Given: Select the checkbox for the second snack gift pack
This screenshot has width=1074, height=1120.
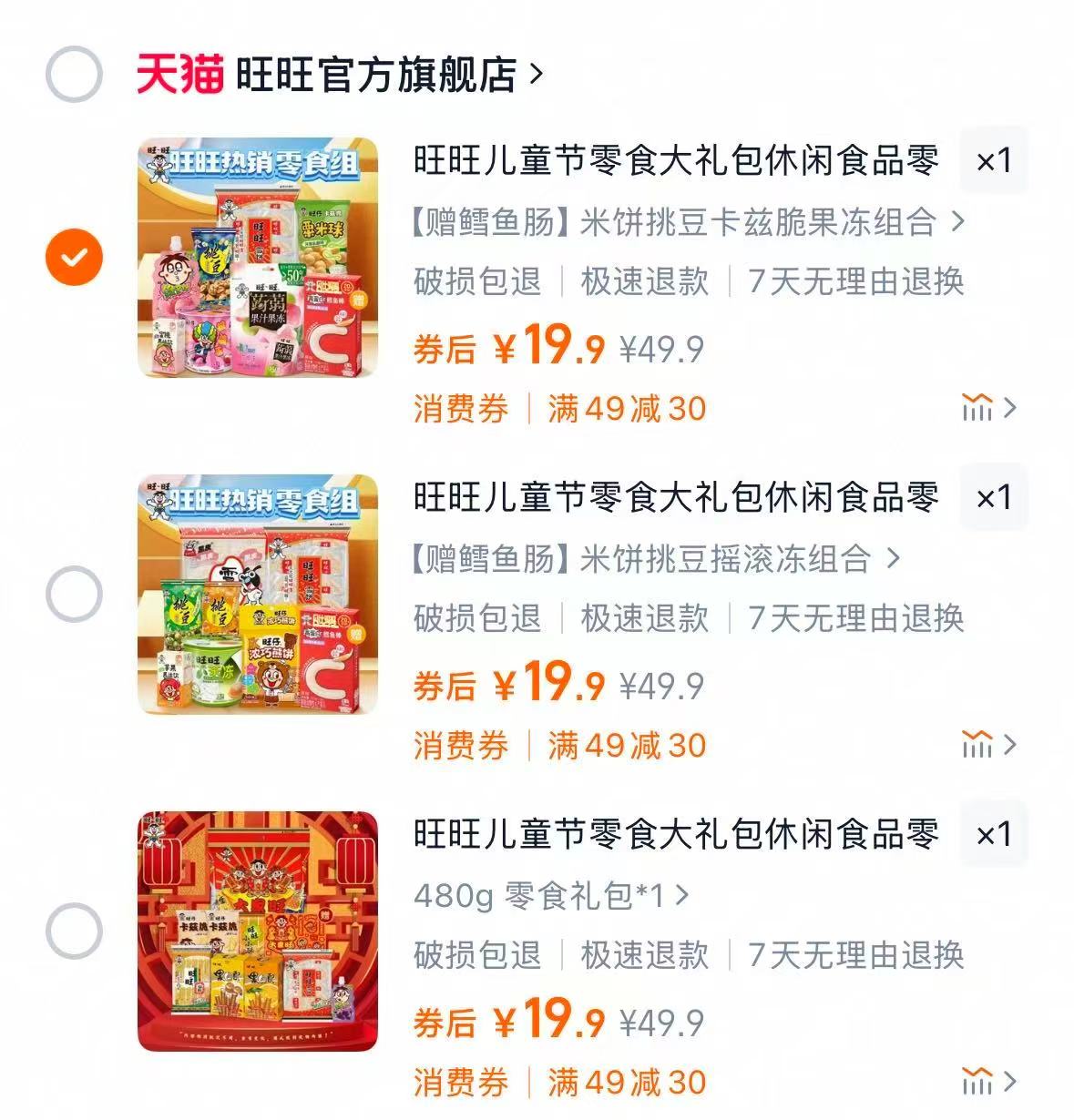Looking at the screenshot, I should pyautogui.click(x=73, y=592).
